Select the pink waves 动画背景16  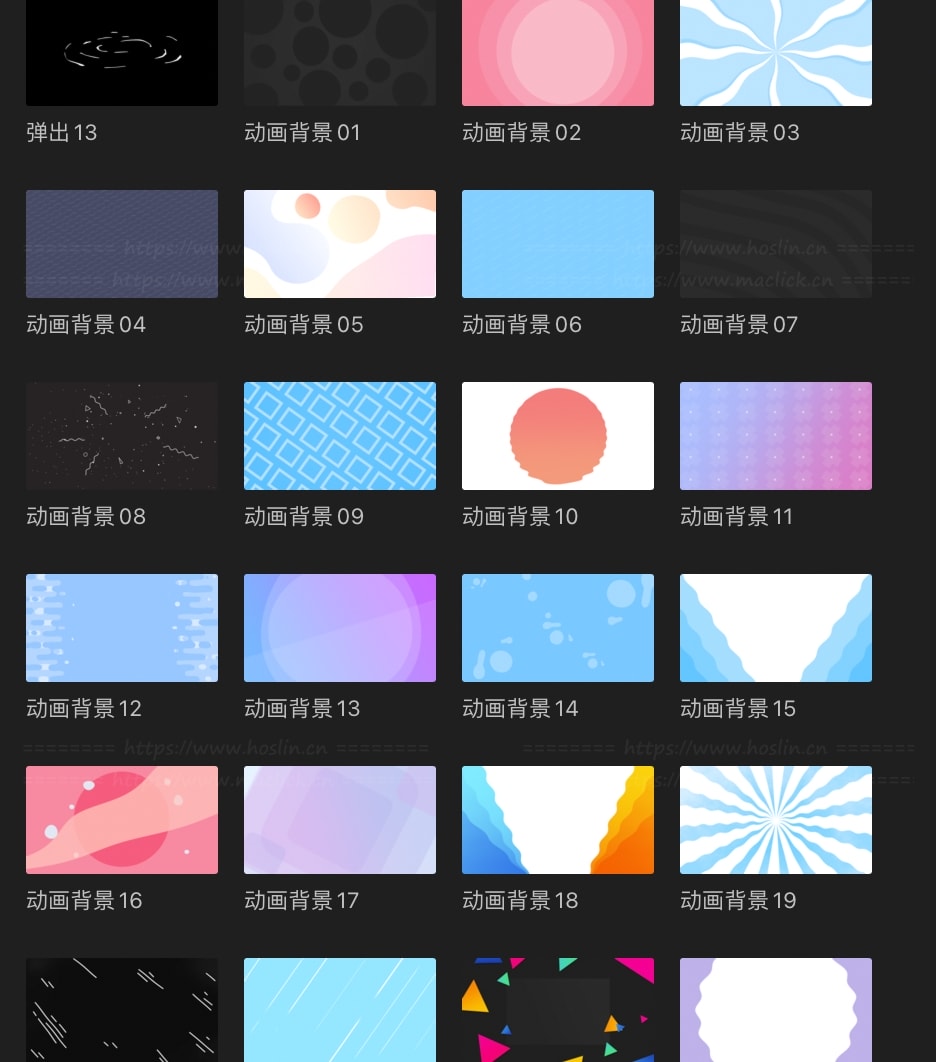[x=122, y=820]
